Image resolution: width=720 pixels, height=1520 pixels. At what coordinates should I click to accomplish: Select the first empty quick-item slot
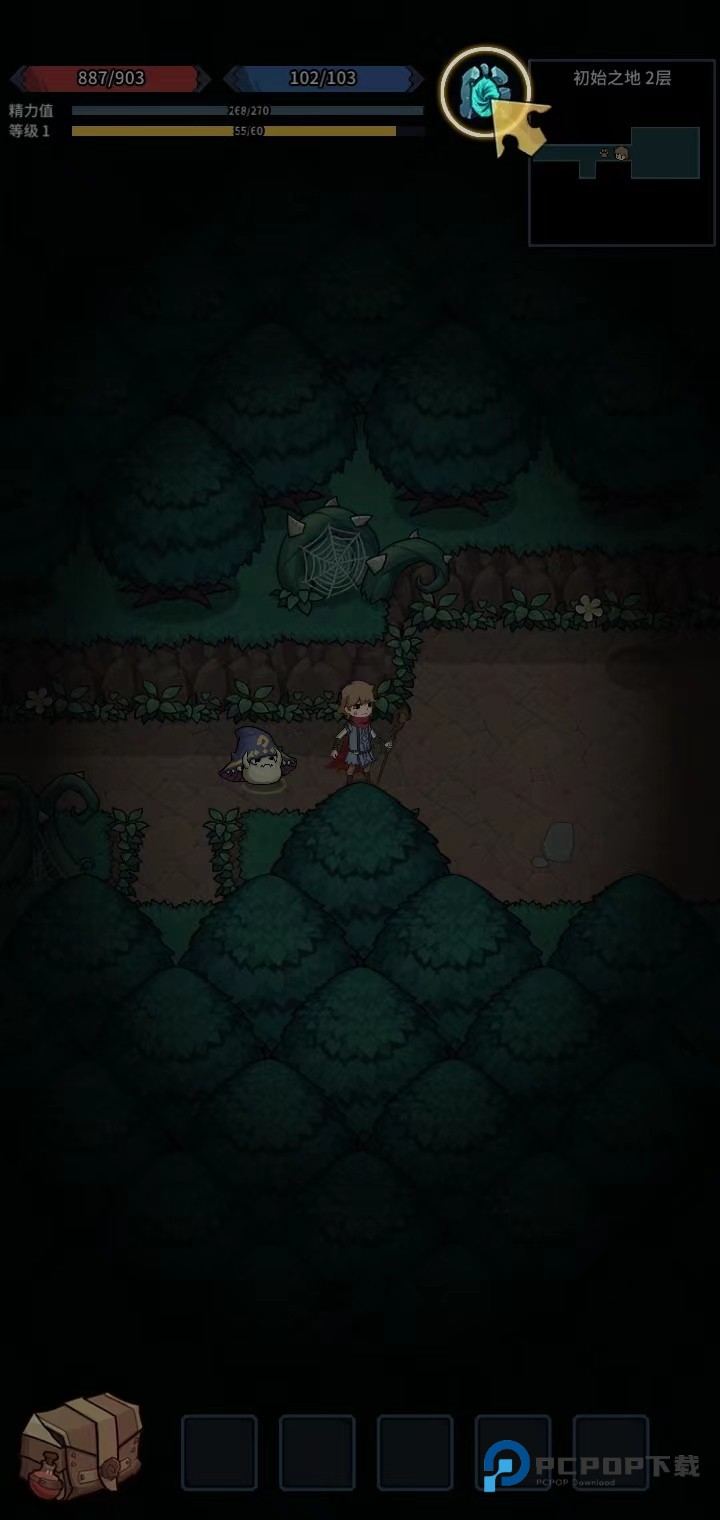(219, 1452)
